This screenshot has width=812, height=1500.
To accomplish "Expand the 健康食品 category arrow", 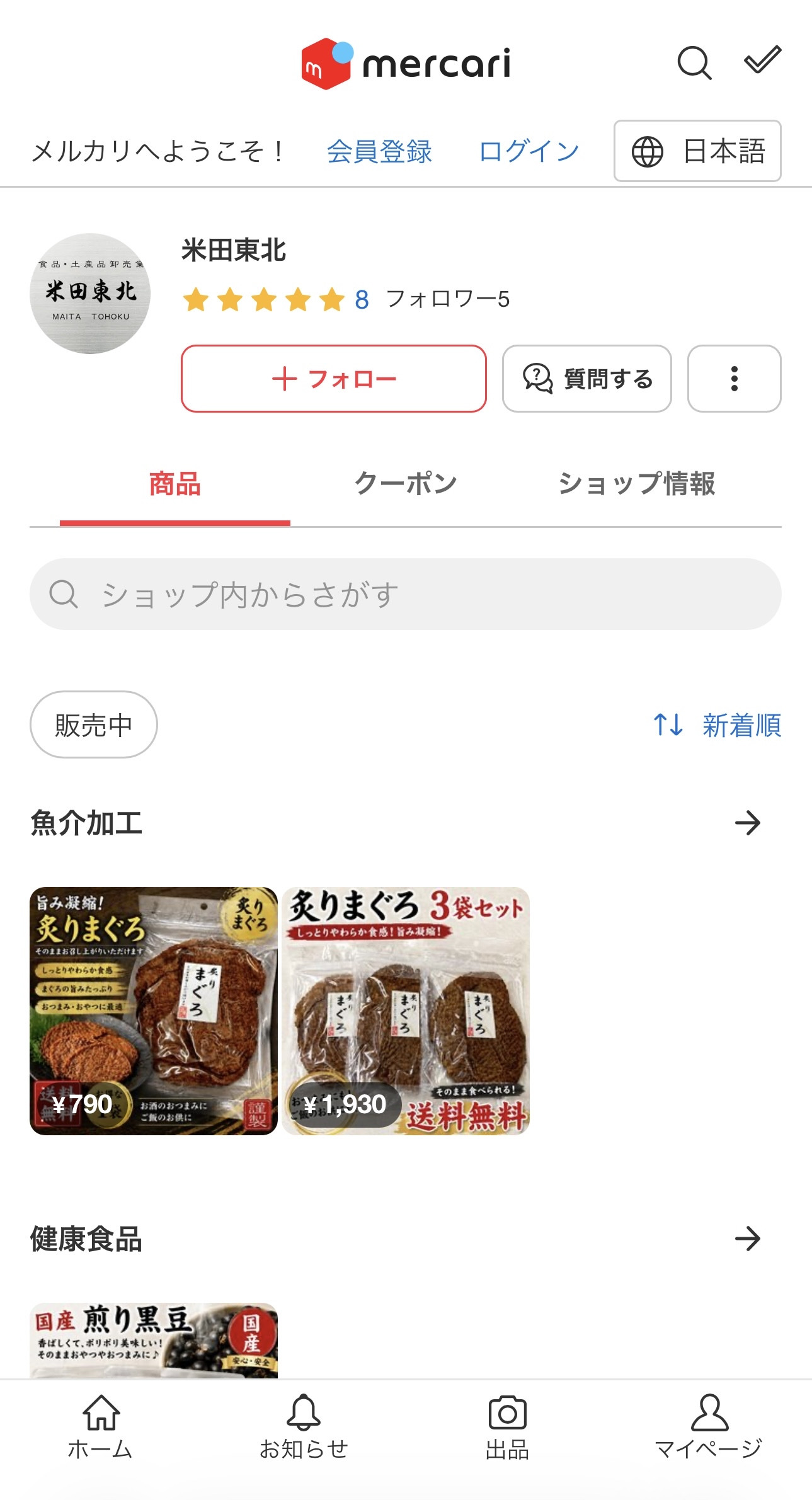I will [748, 1239].
